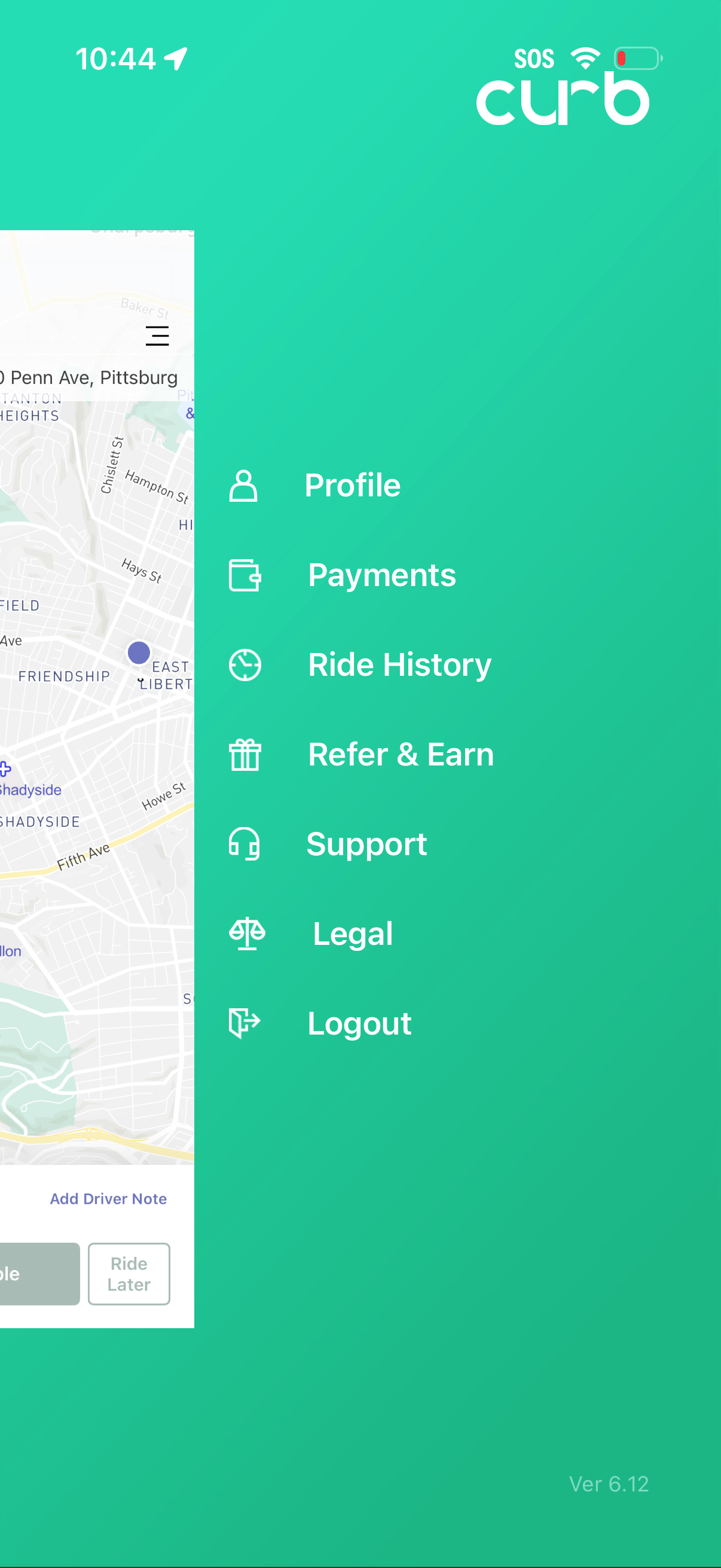
Task: Open the Support menu entry
Action: tap(367, 844)
